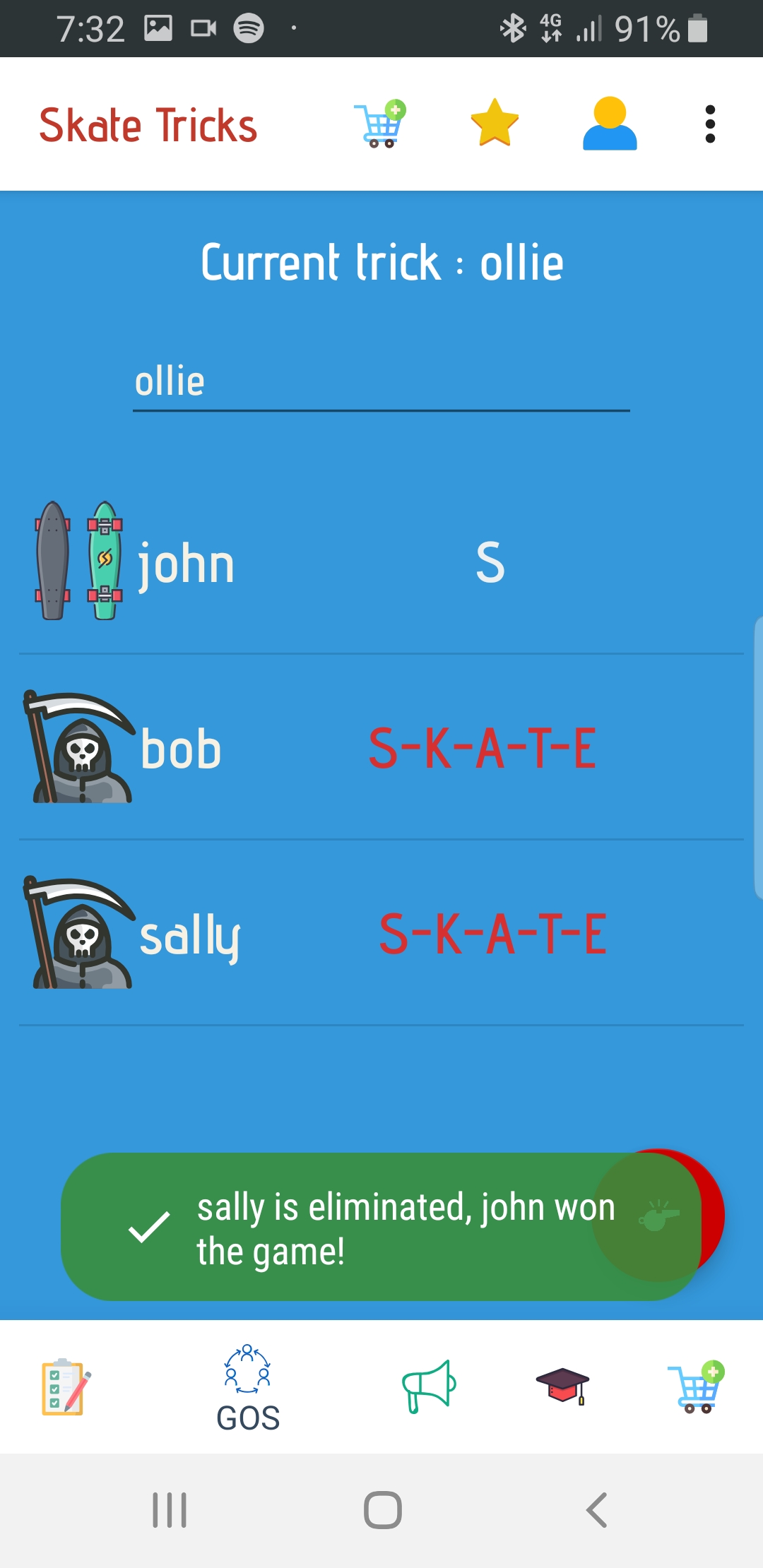Select player bob's row
This screenshot has width=763, height=1568.
tap(381, 749)
